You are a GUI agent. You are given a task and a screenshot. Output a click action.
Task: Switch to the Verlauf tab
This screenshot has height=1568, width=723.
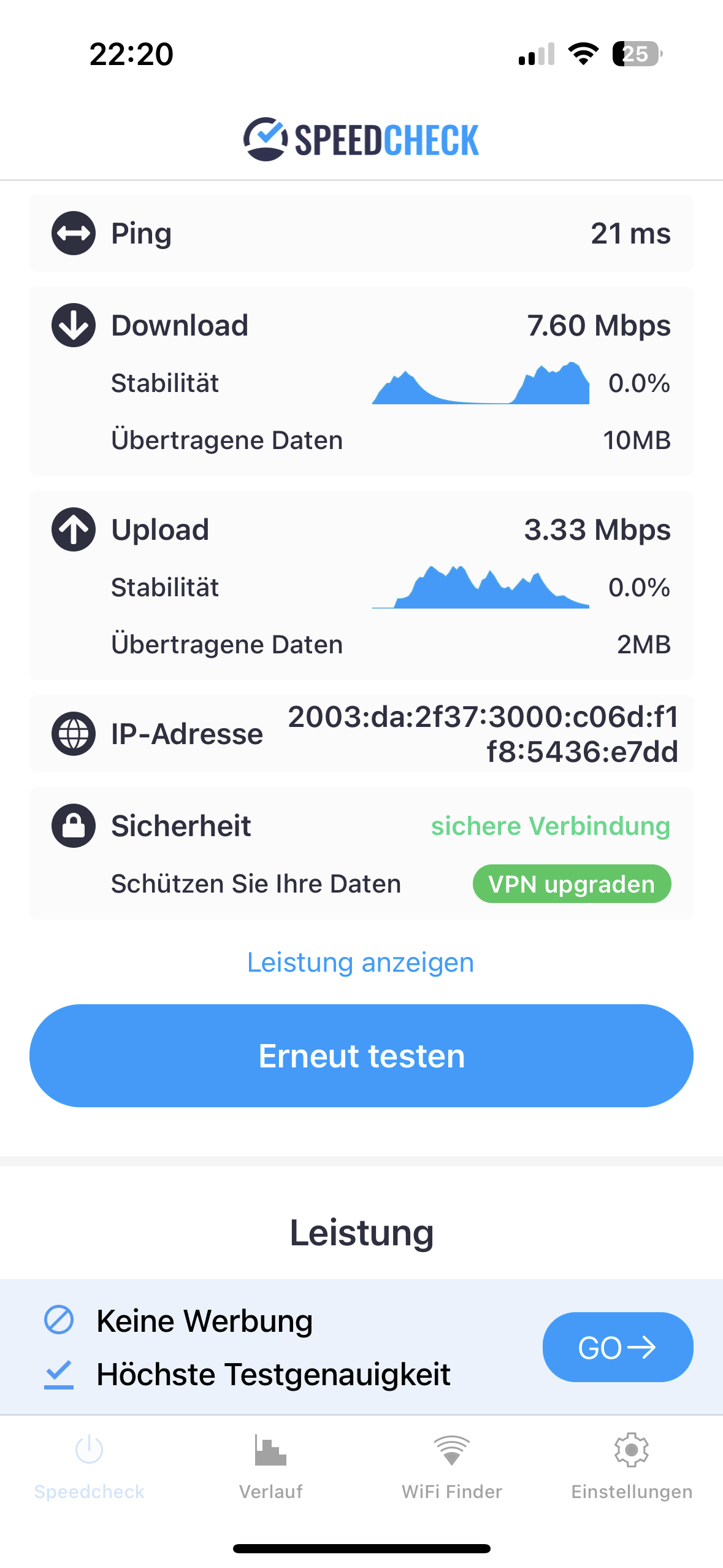pos(270,1466)
